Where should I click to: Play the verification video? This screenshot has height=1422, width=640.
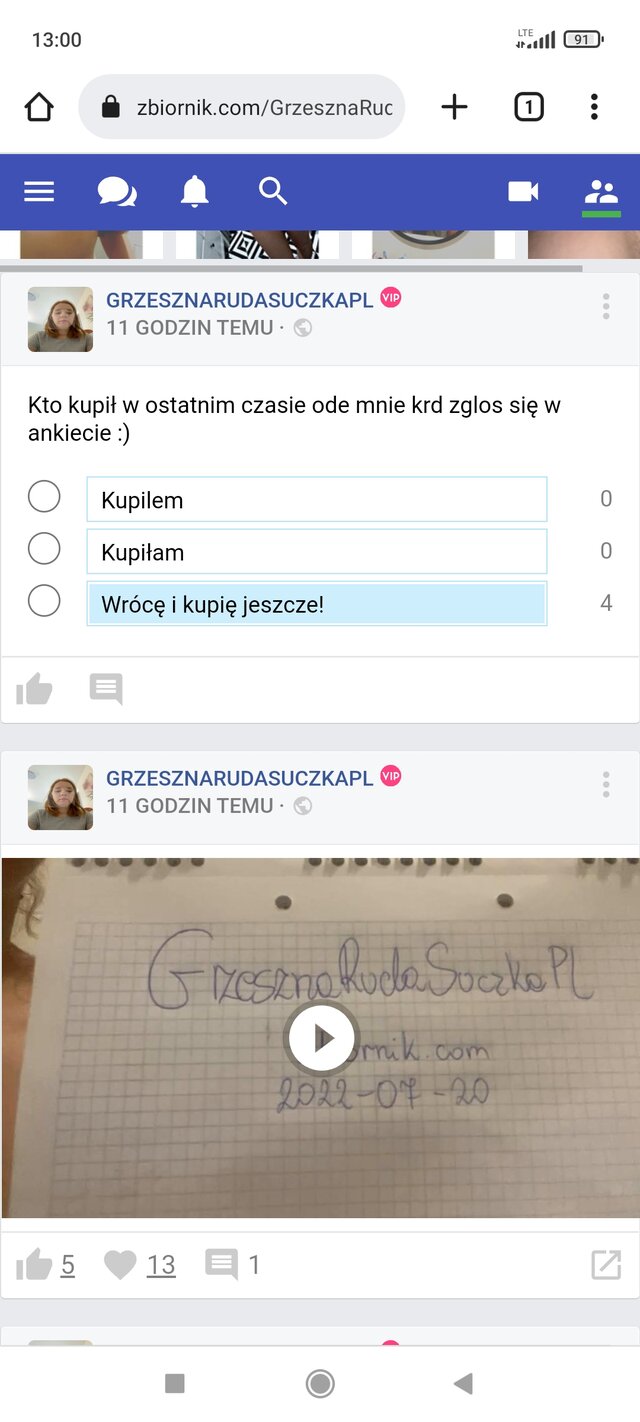click(321, 1038)
